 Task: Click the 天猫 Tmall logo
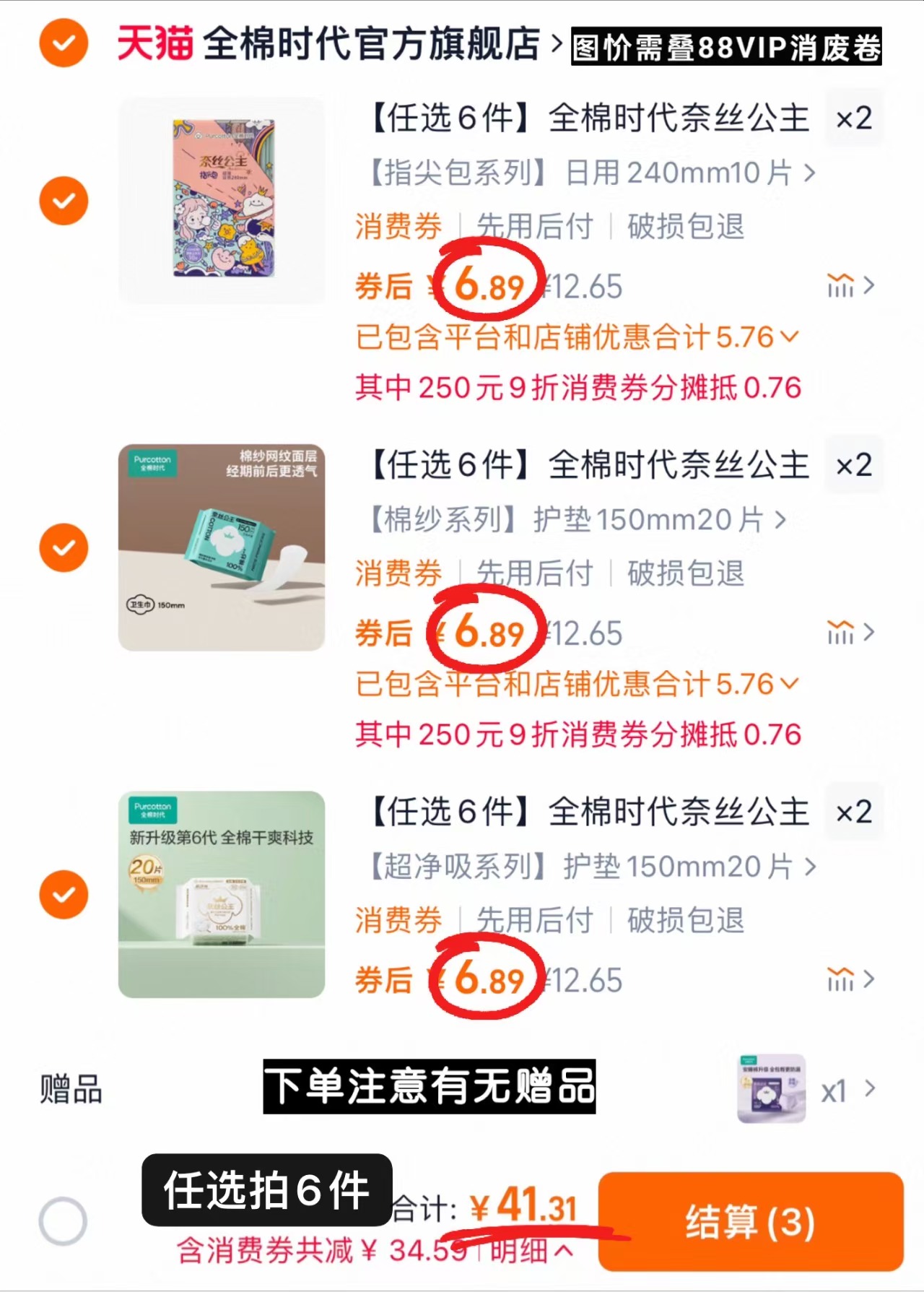(x=154, y=43)
